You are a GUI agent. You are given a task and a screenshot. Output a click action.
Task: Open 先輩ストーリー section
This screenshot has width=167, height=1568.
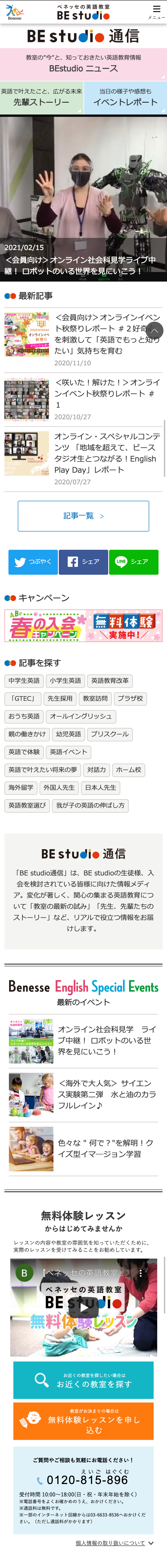click(x=41, y=97)
